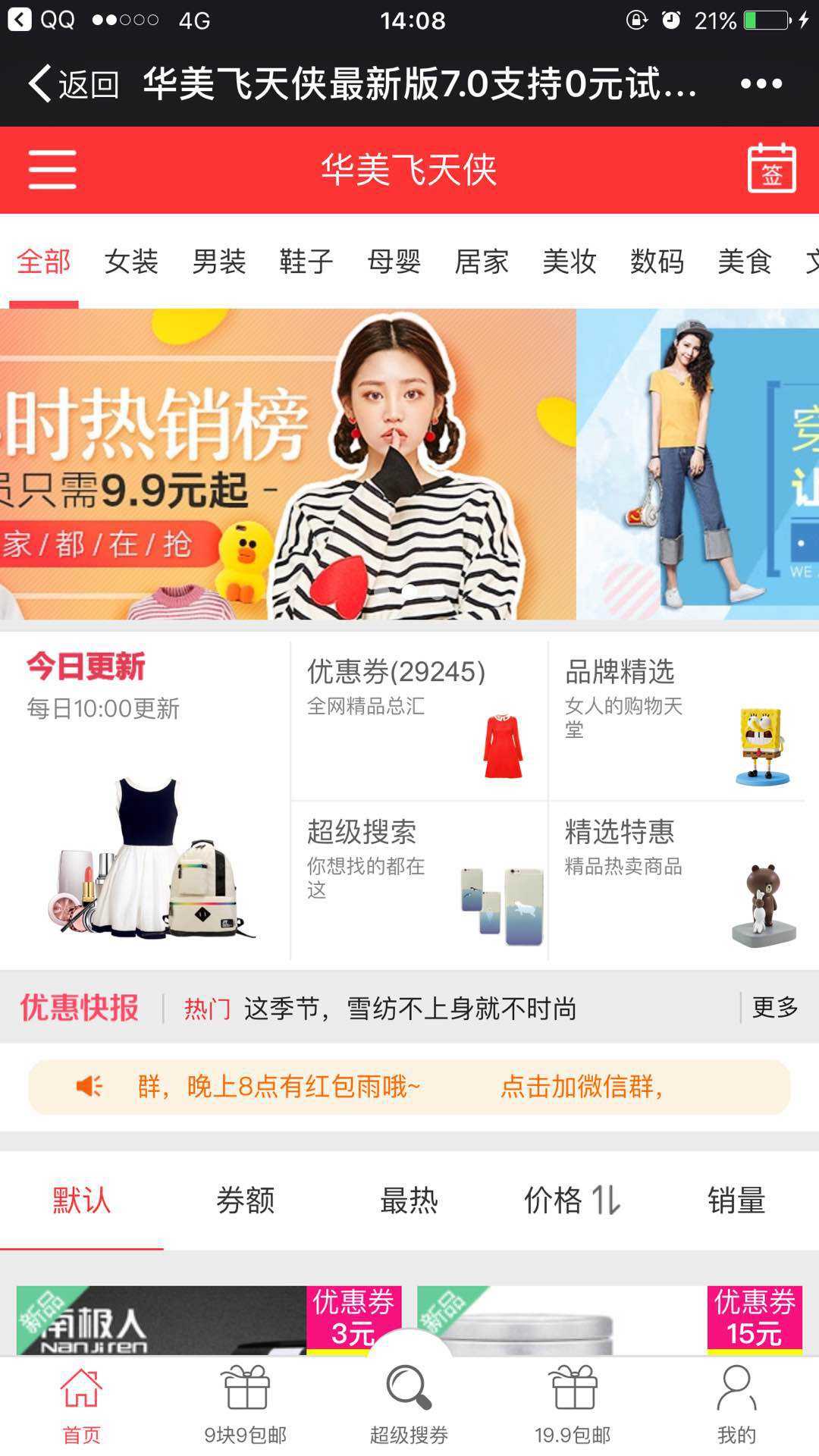Go to 9块9包邮 bottom tab
The image size is (819, 1456).
point(245,1404)
